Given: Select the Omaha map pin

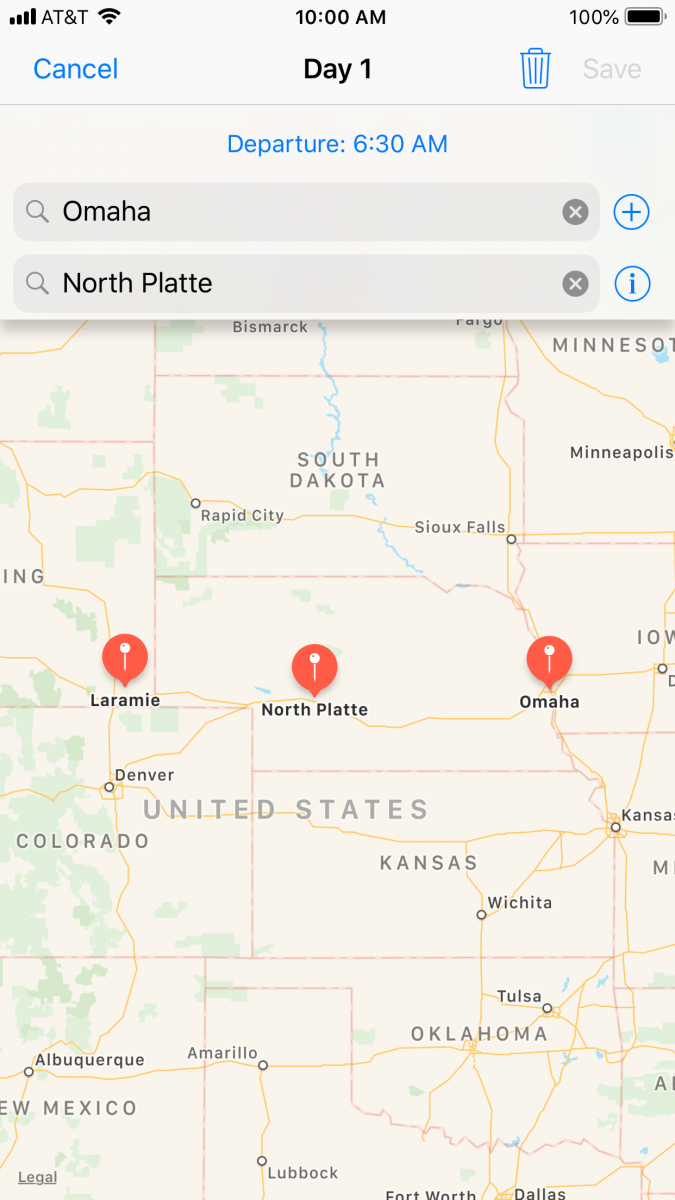Looking at the screenshot, I should (549, 661).
